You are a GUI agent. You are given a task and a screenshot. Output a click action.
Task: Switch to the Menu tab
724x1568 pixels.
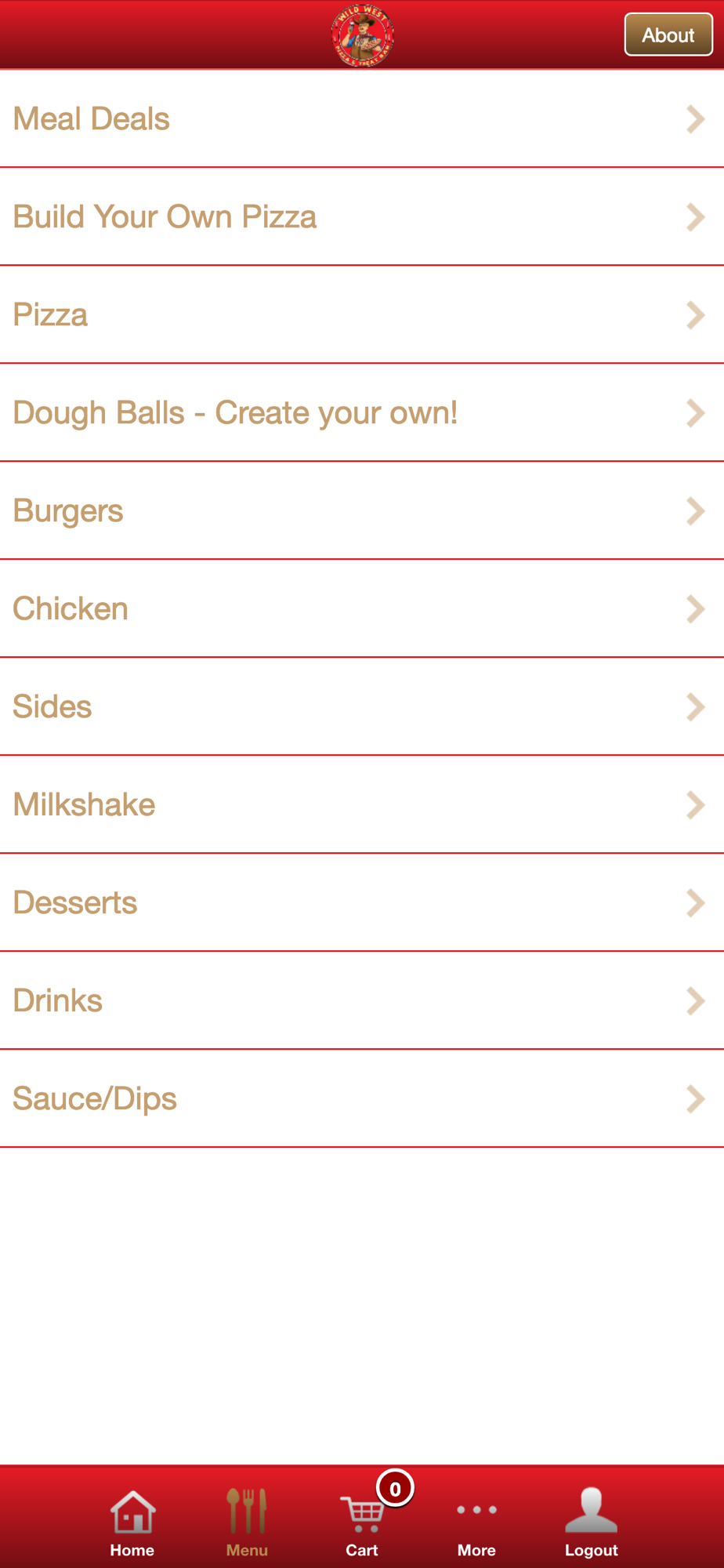(247, 1523)
